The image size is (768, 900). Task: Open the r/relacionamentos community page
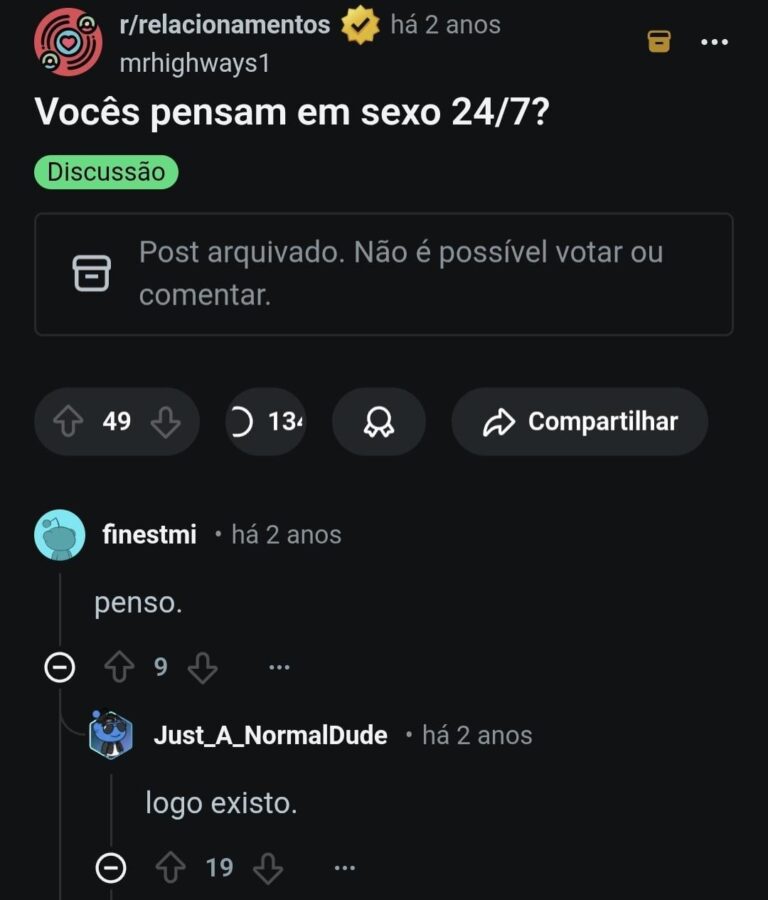point(224,25)
